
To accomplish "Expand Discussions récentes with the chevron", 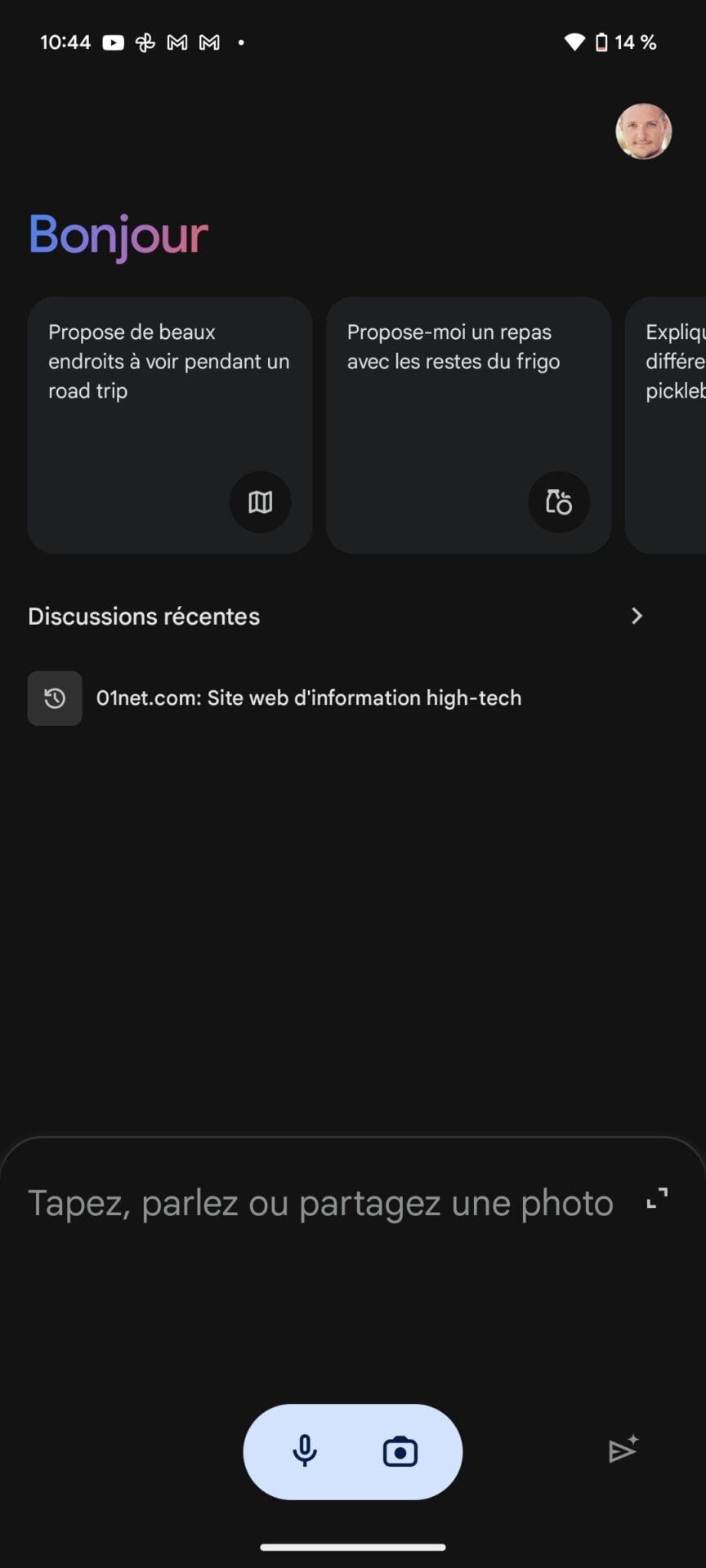I will pyautogui.click(x=637, y=616).
